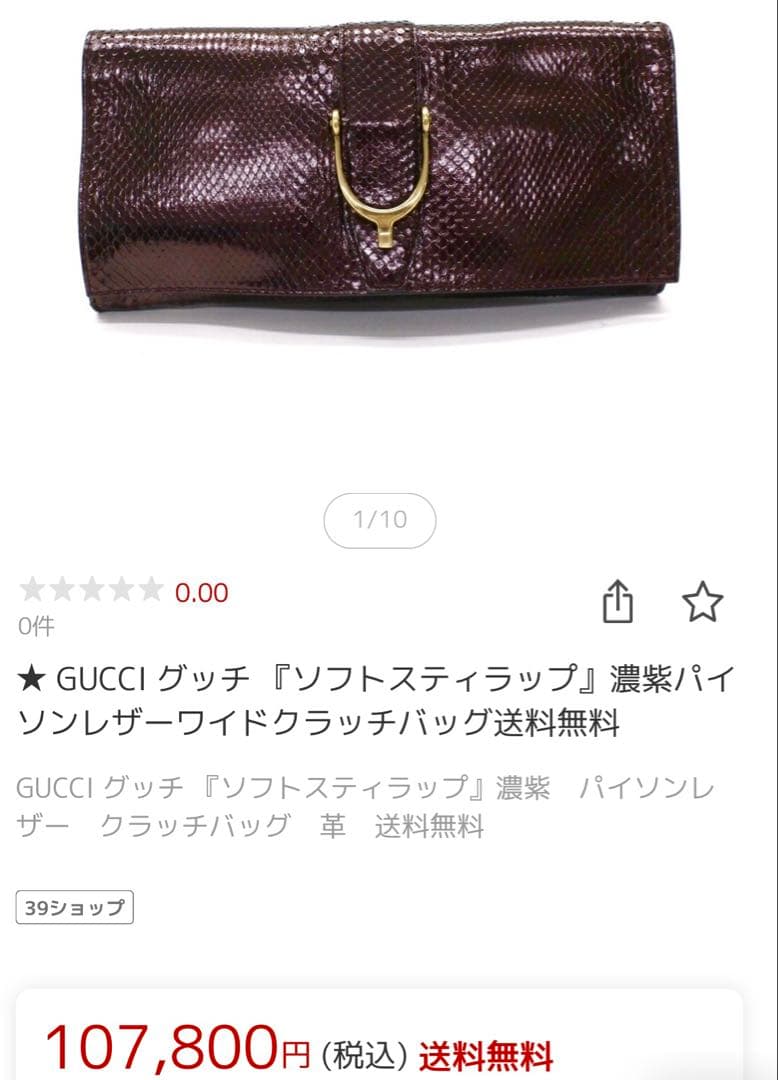778x1080 pixels.
Task: Click the middle rating star
Action: click(92, 590)
